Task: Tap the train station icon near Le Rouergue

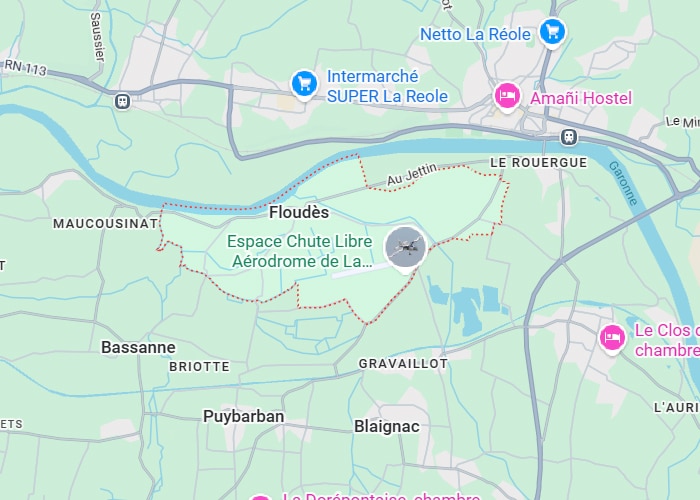Action: pos(569,136)
